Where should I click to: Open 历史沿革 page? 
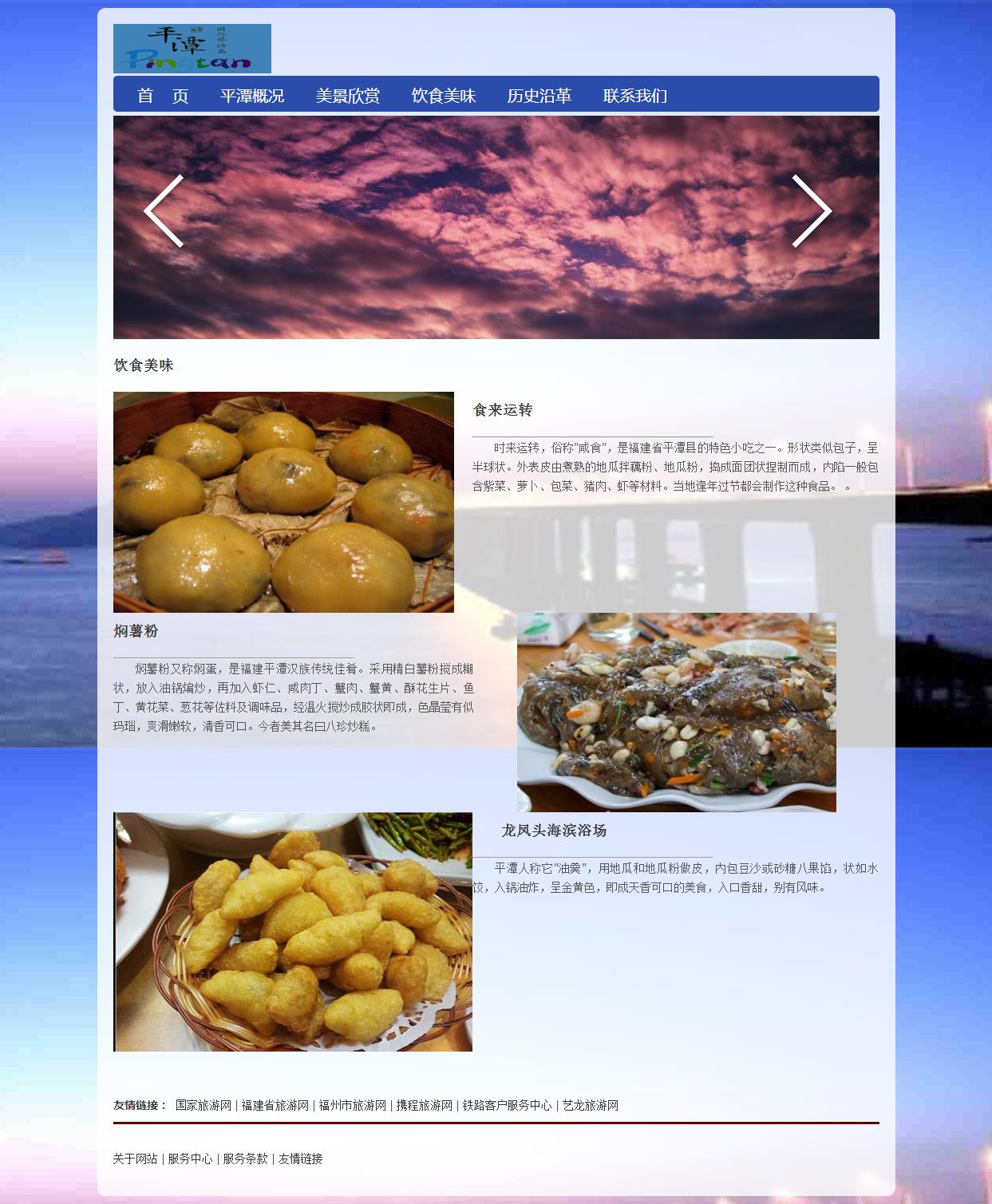539,96
